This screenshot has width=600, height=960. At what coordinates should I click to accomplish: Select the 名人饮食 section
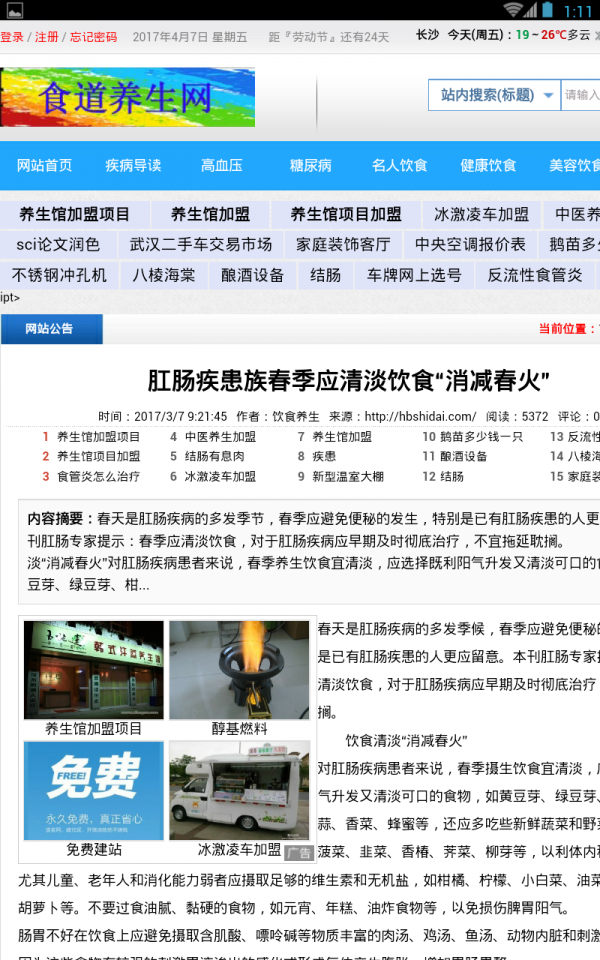399,165
